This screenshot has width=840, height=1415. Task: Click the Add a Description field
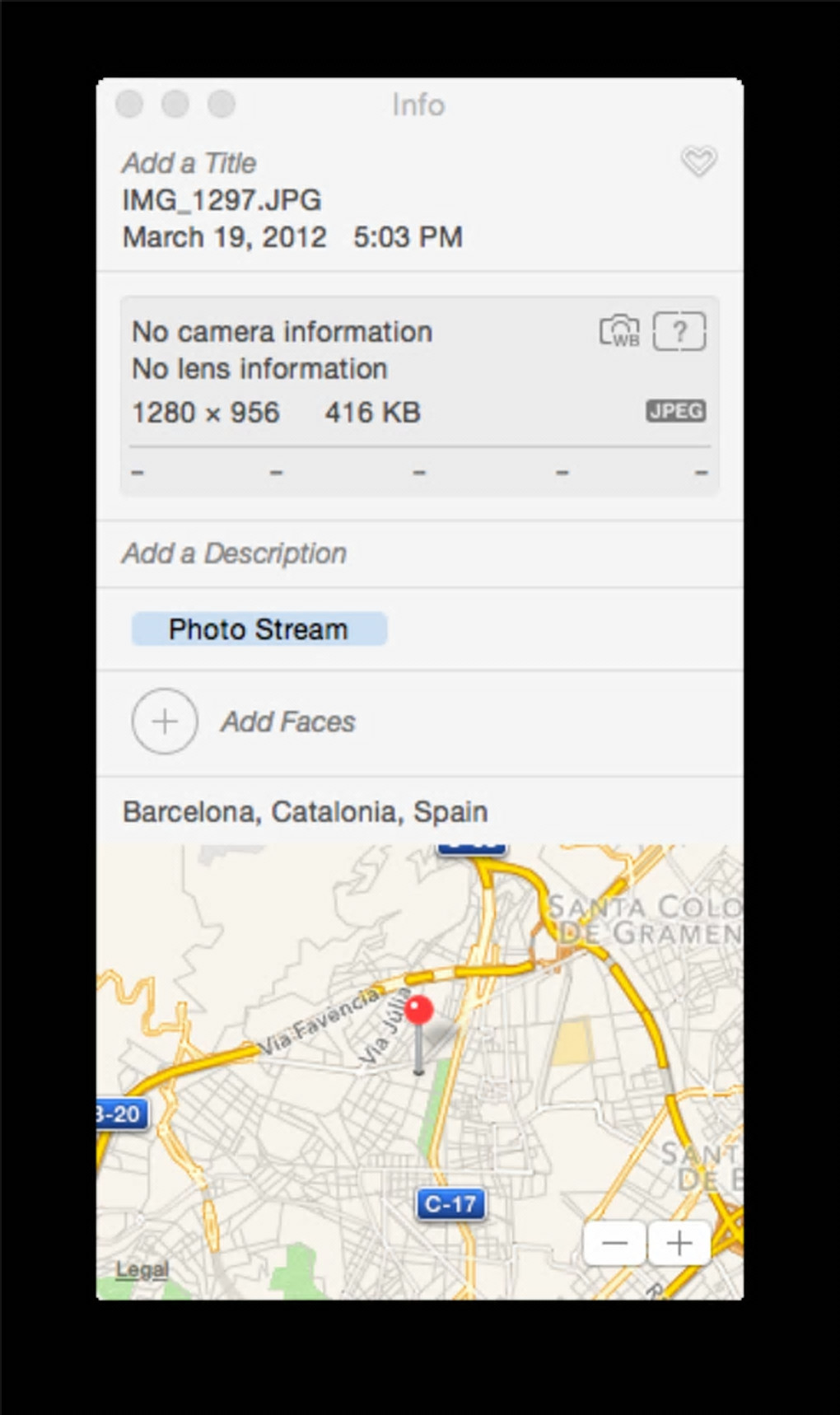[234, 553]
